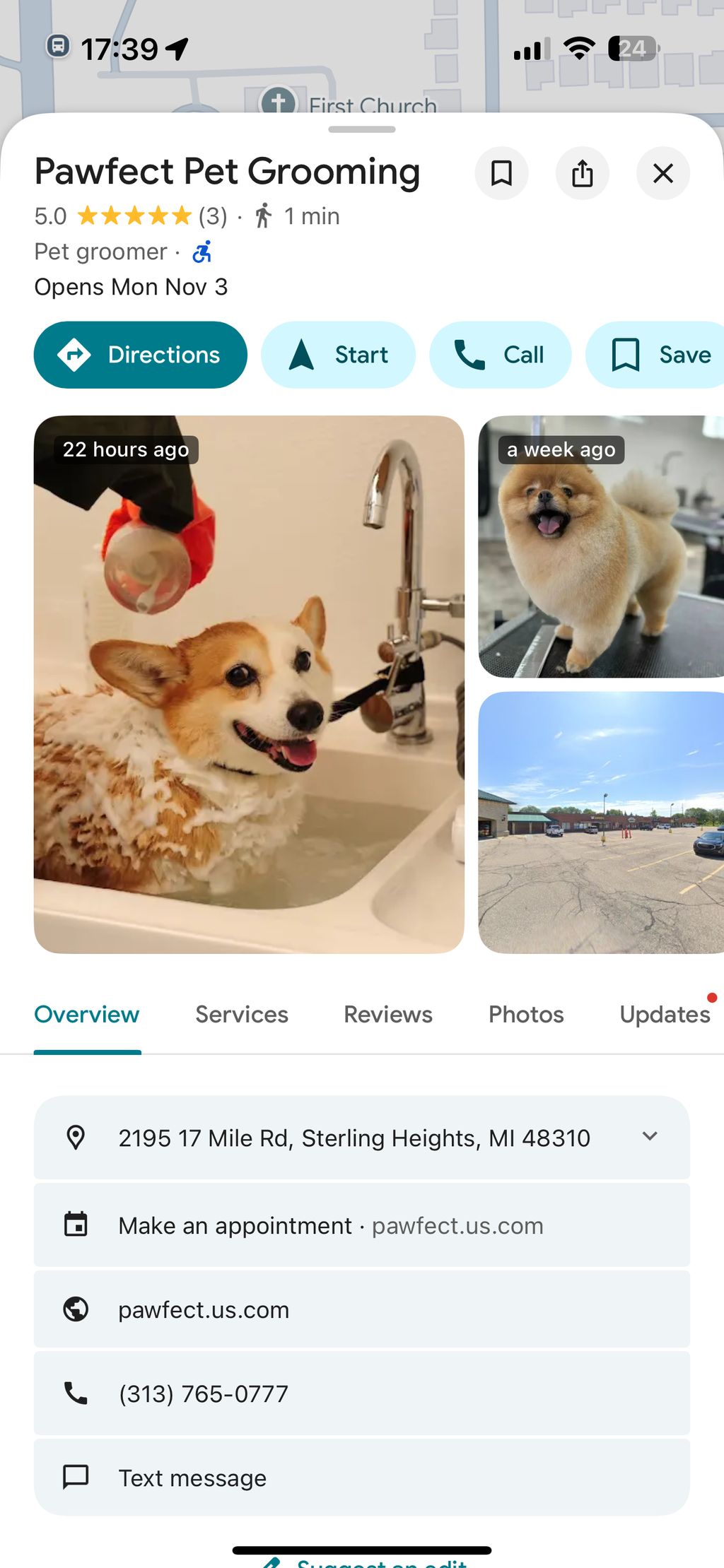Switch to the Updates tab
Image resolution: width=724 pixels, height=1568 pixels.
click(665, 1015)
